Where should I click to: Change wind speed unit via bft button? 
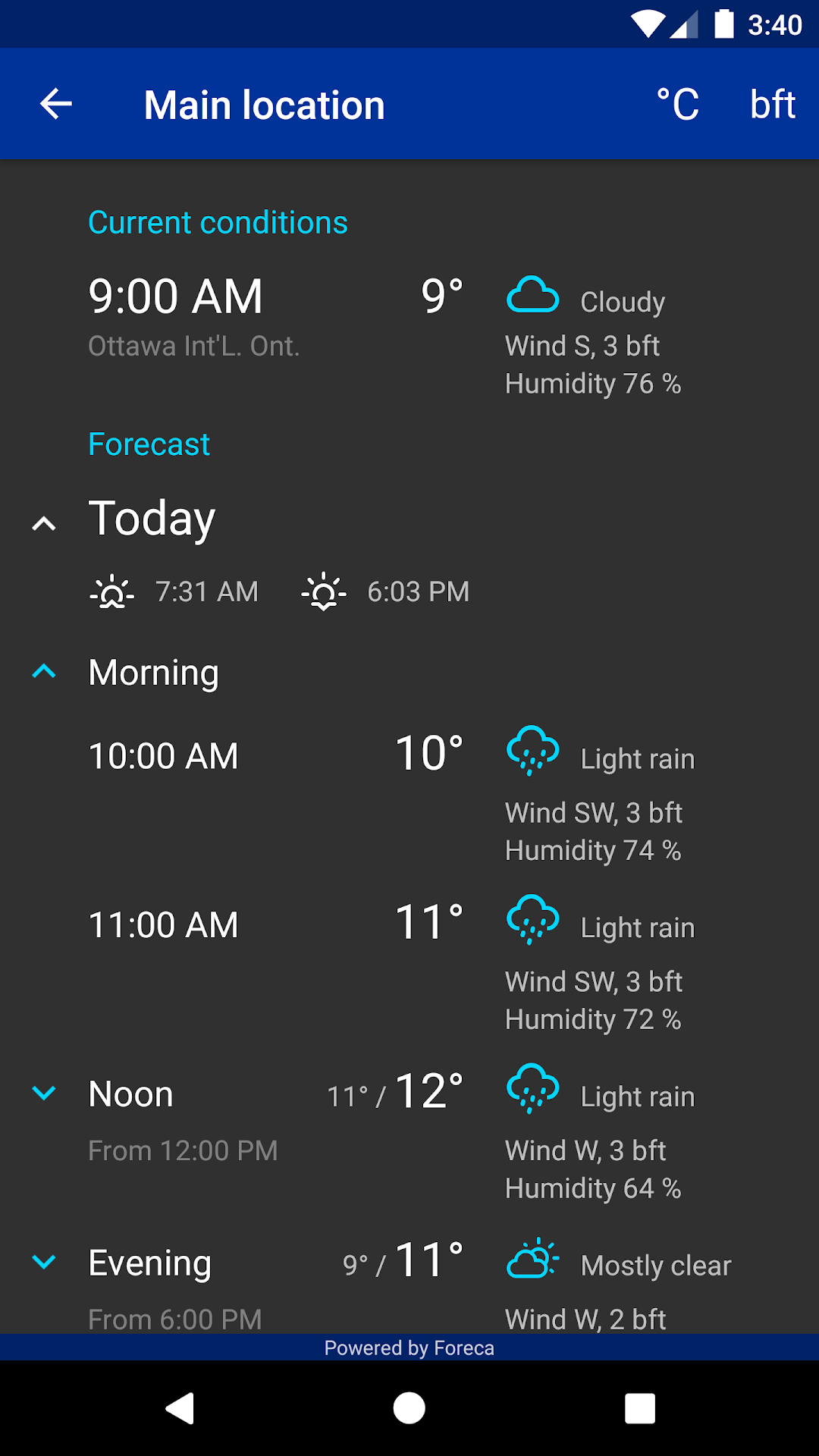tap(772, 104)
